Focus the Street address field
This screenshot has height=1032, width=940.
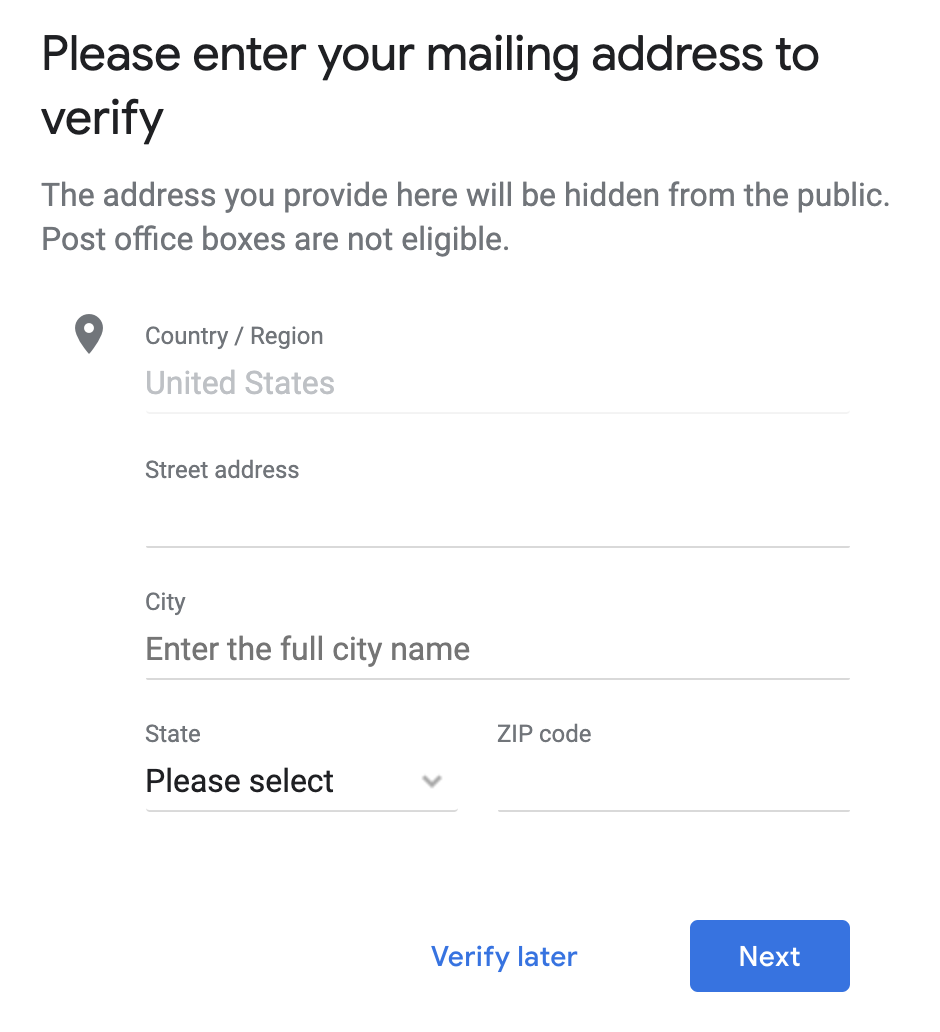(x=497, y=518)
